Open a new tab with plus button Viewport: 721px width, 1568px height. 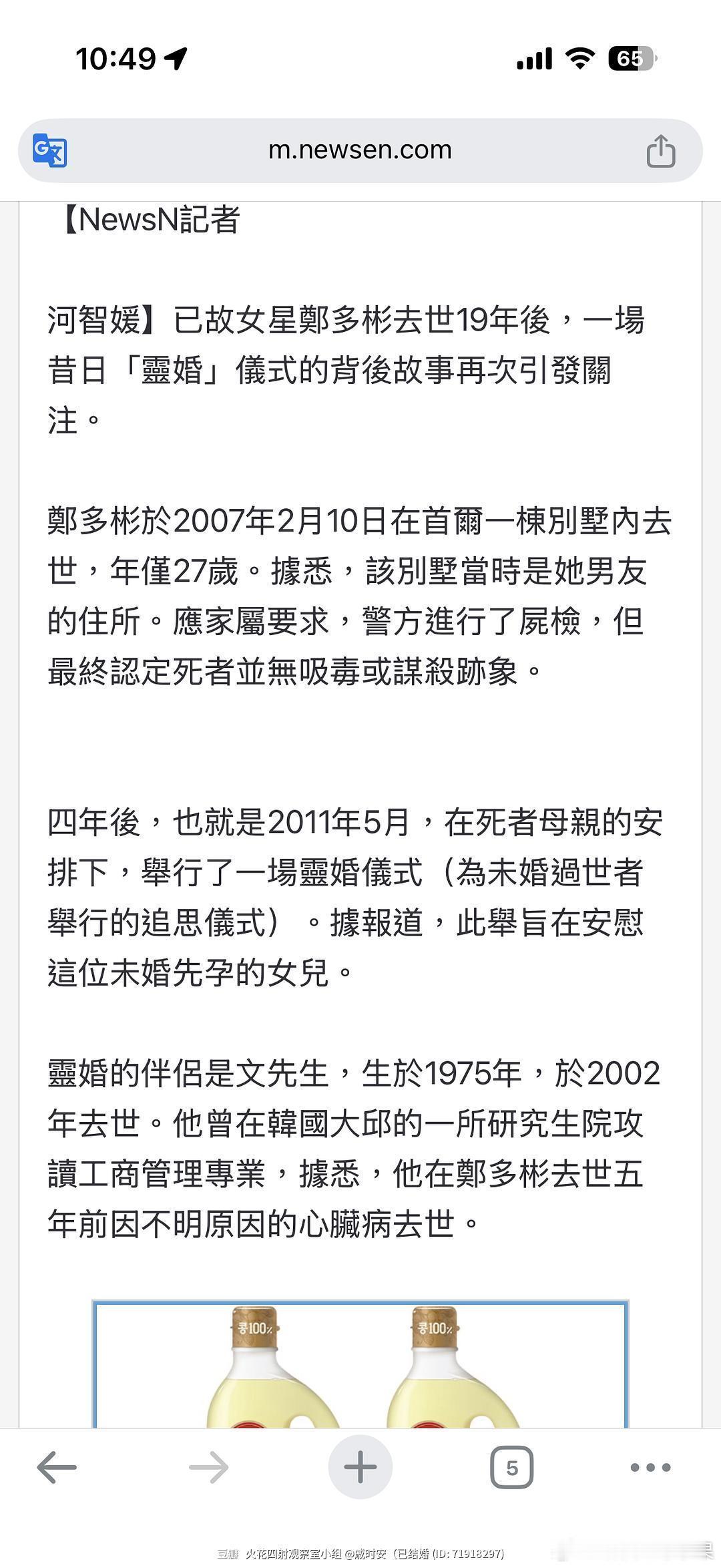click(x=360, y=1467)
